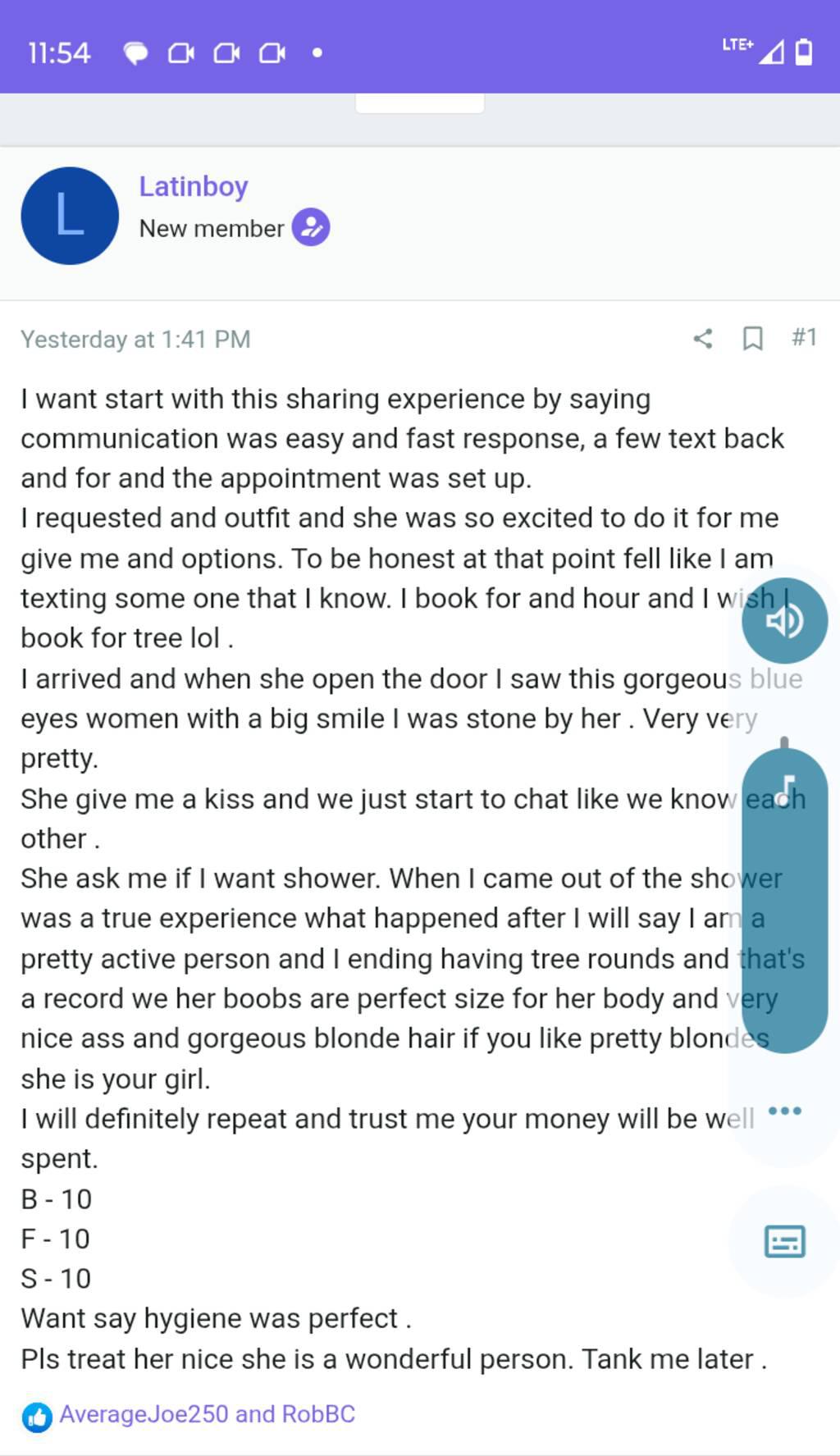Open the post timestamp link
840x1456 pixels.
135,340
